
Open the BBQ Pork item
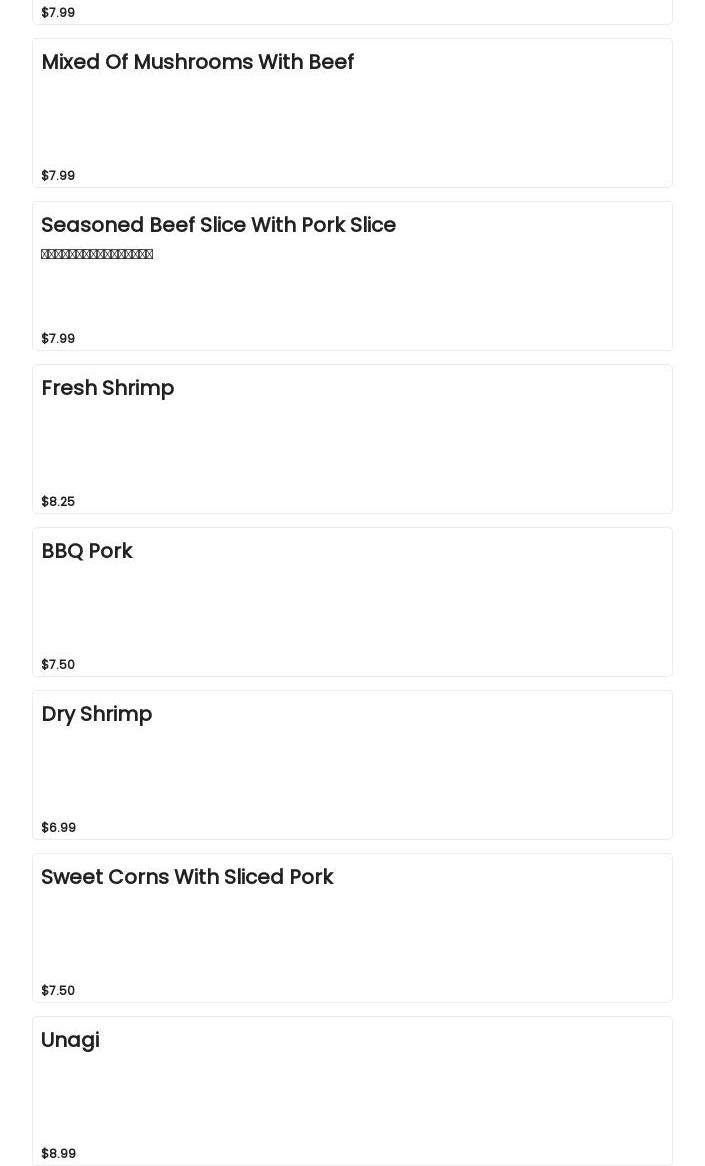tap(352, 602)
